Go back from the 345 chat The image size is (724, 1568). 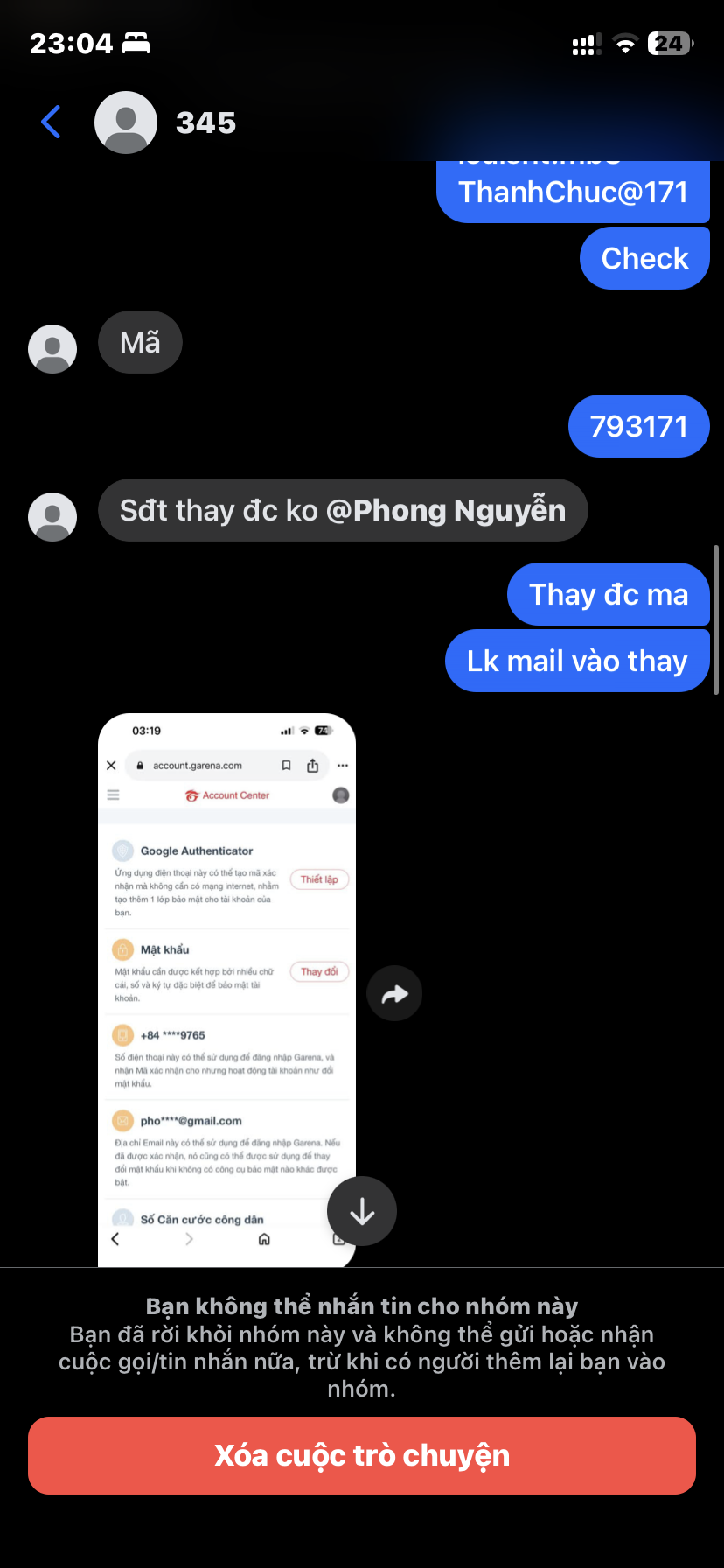[52, 122]
